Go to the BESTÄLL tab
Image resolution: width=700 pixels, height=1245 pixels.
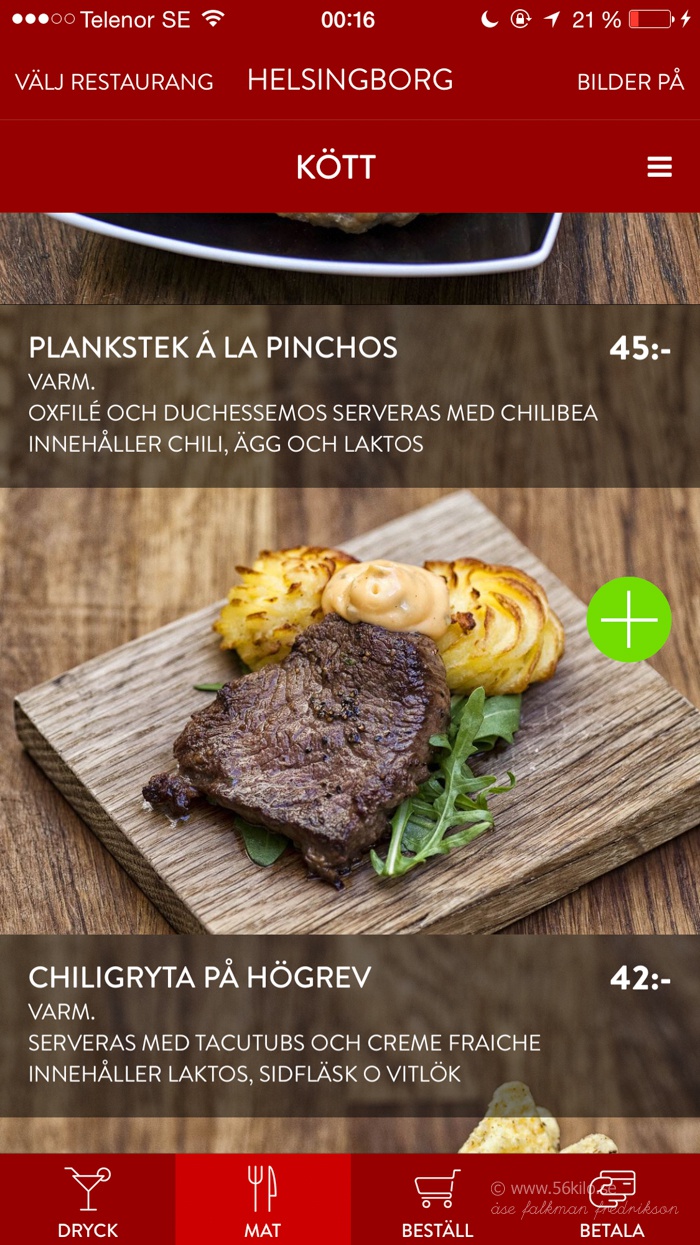click(x=438, y=1200)
